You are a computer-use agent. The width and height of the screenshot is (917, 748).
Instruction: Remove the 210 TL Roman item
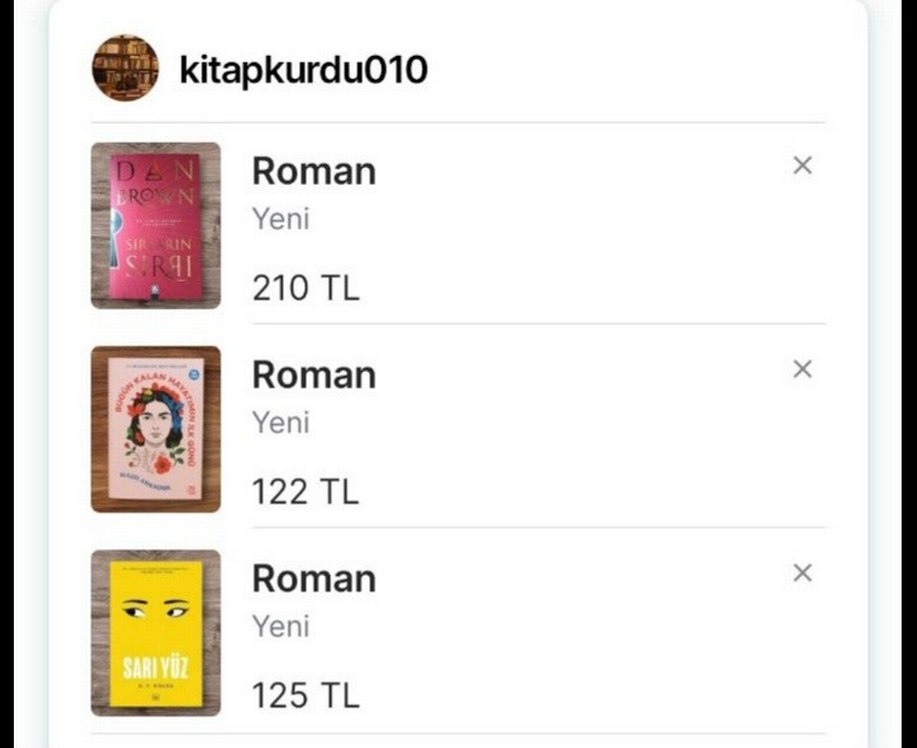coord(802,166)
